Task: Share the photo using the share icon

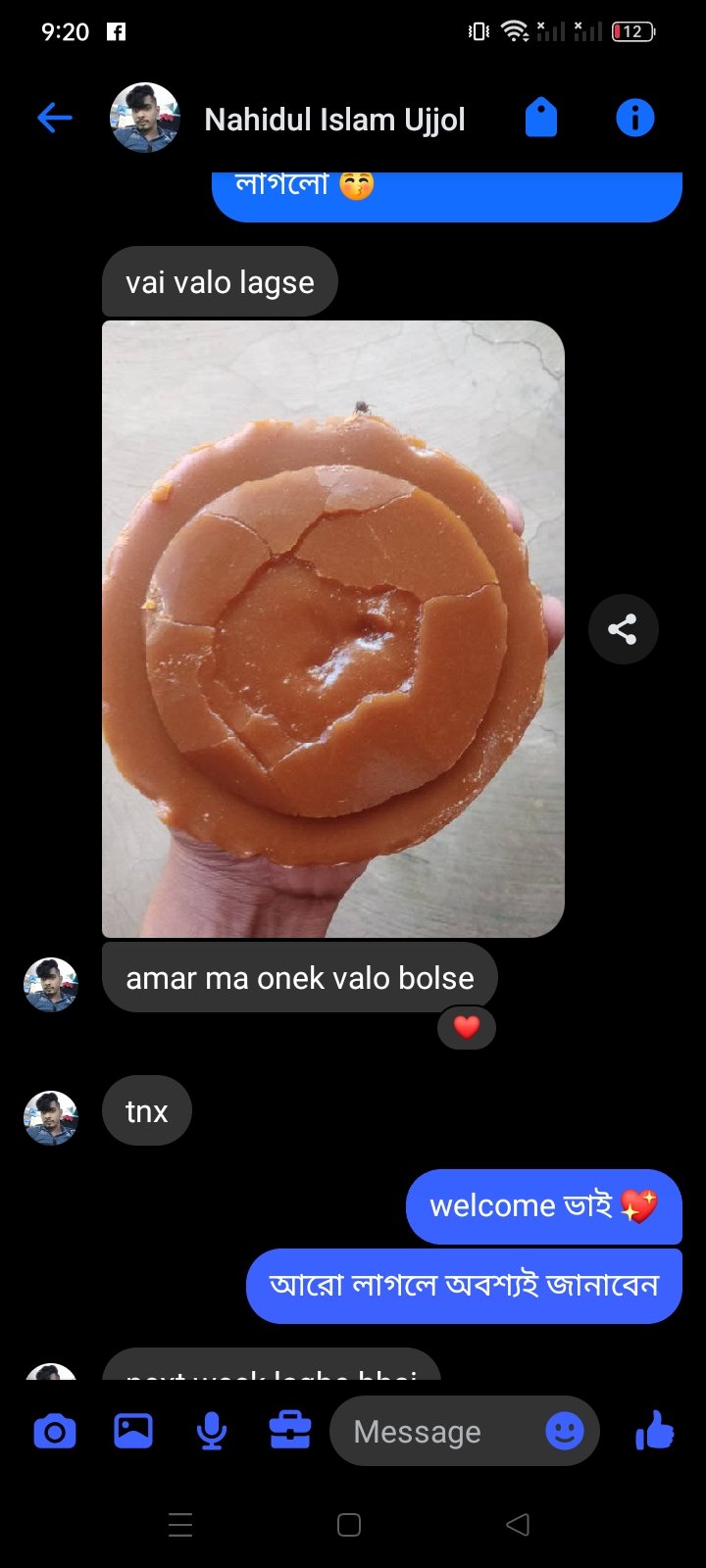Action: tap(623, 629)
